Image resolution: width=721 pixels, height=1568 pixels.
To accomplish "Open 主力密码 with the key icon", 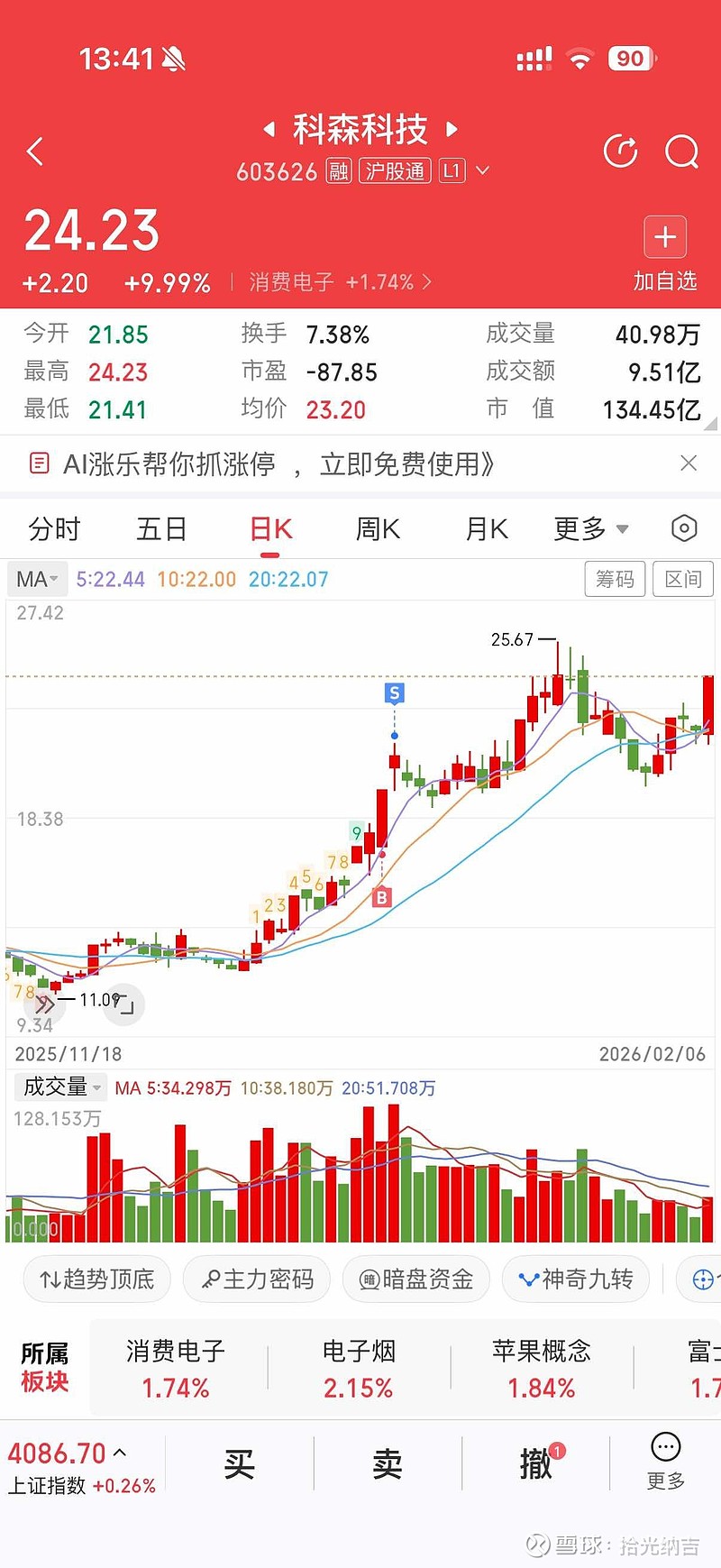I will (257, 1279).
